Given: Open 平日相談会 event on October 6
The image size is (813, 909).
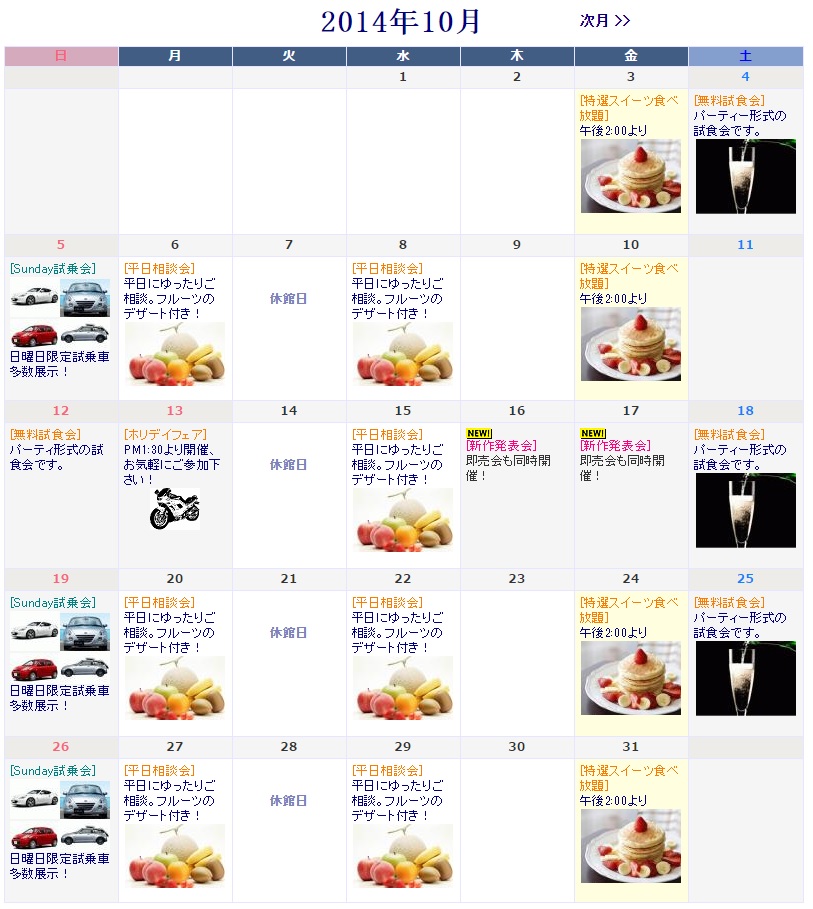Looking at the screenshot, I should (x=159, y=268).
